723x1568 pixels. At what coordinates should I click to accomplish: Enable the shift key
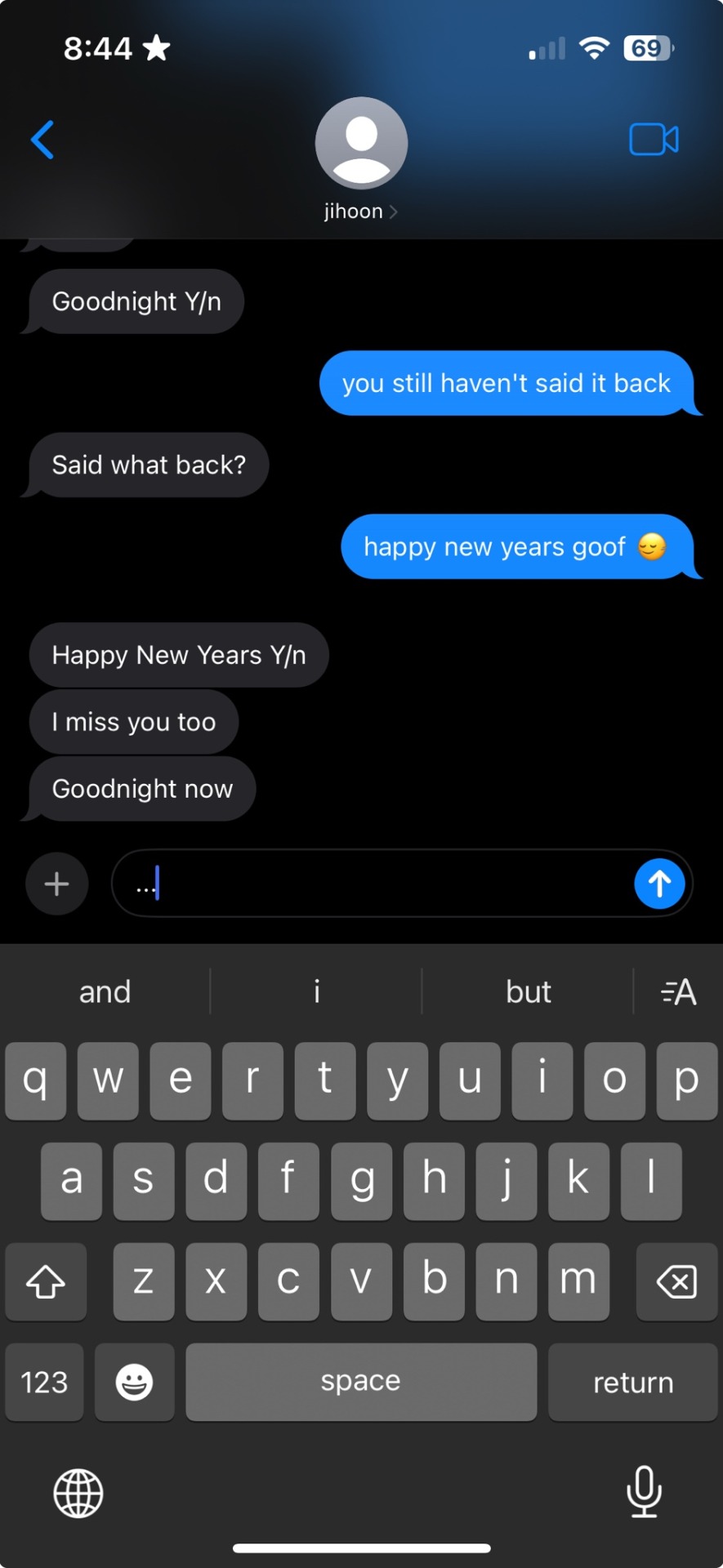(x=46, y=1281)
